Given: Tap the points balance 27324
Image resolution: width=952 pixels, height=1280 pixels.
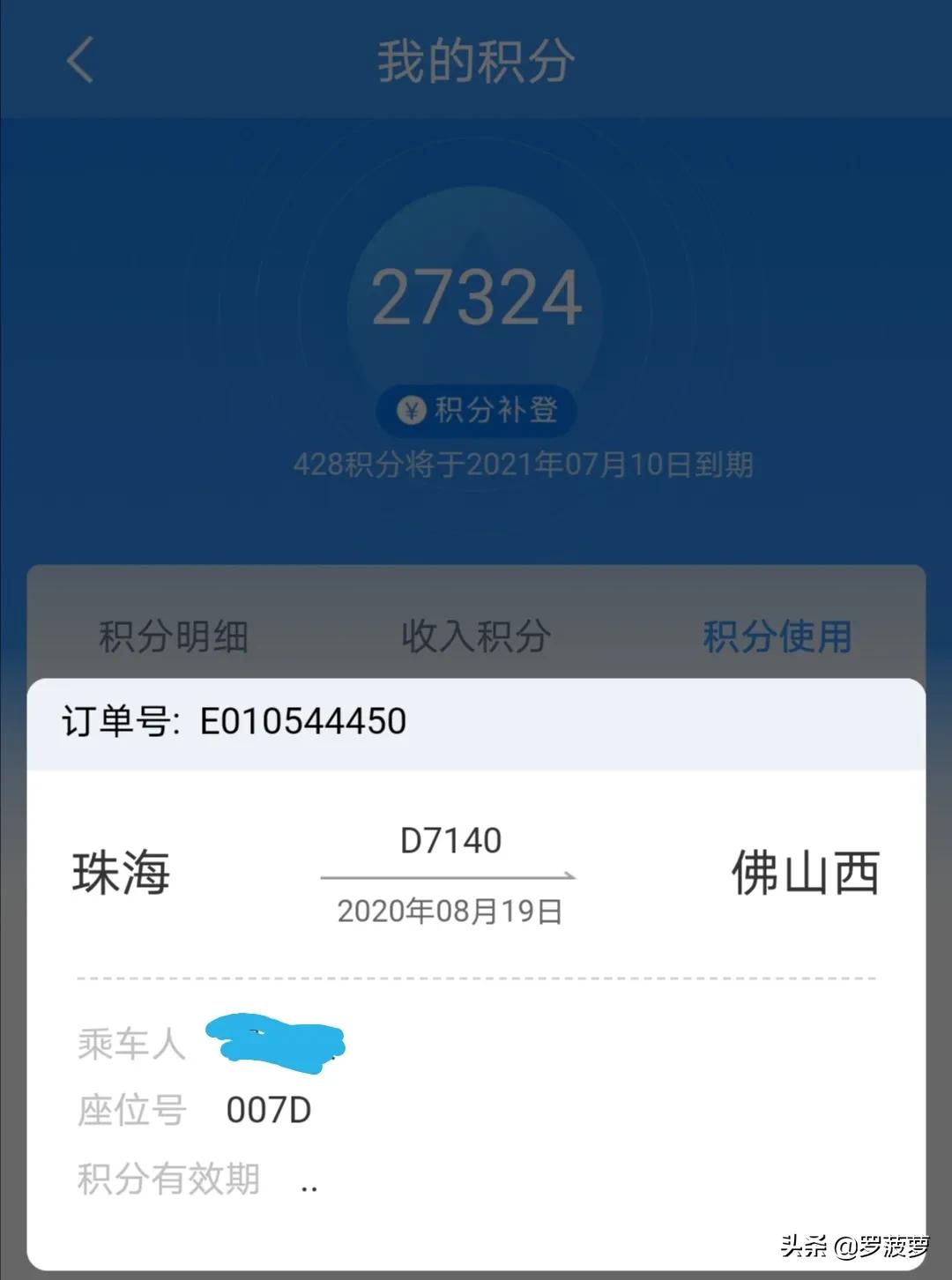Looking at the screenshot, I should point(476,300).
